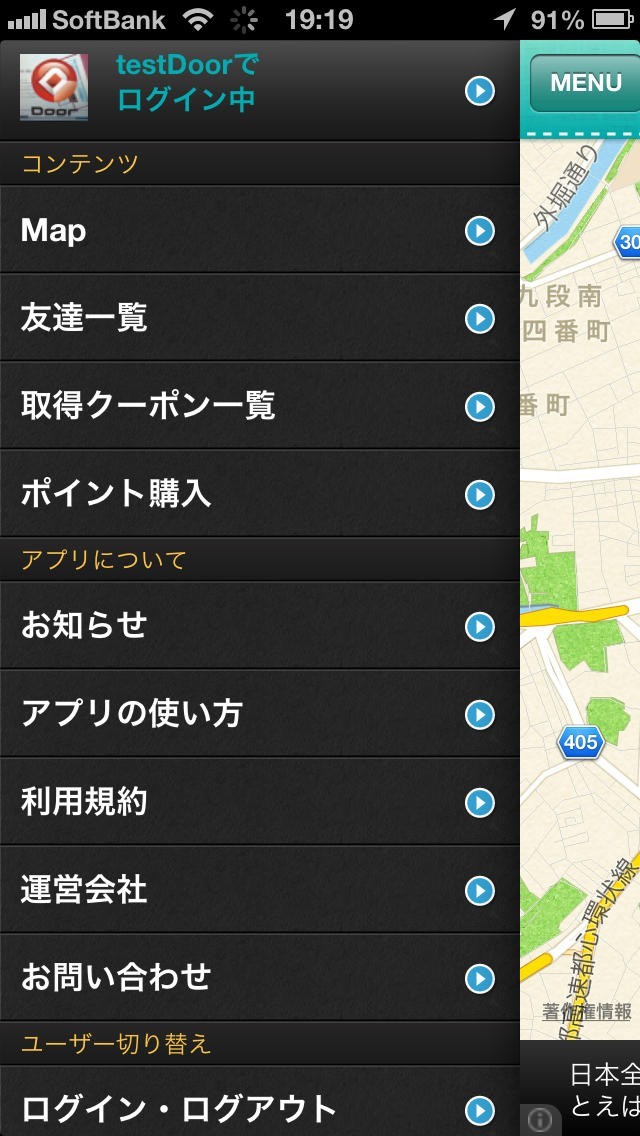Open 利用規約 terms of service
This screenshot has height=1136, width=640.
coord(260,802)
